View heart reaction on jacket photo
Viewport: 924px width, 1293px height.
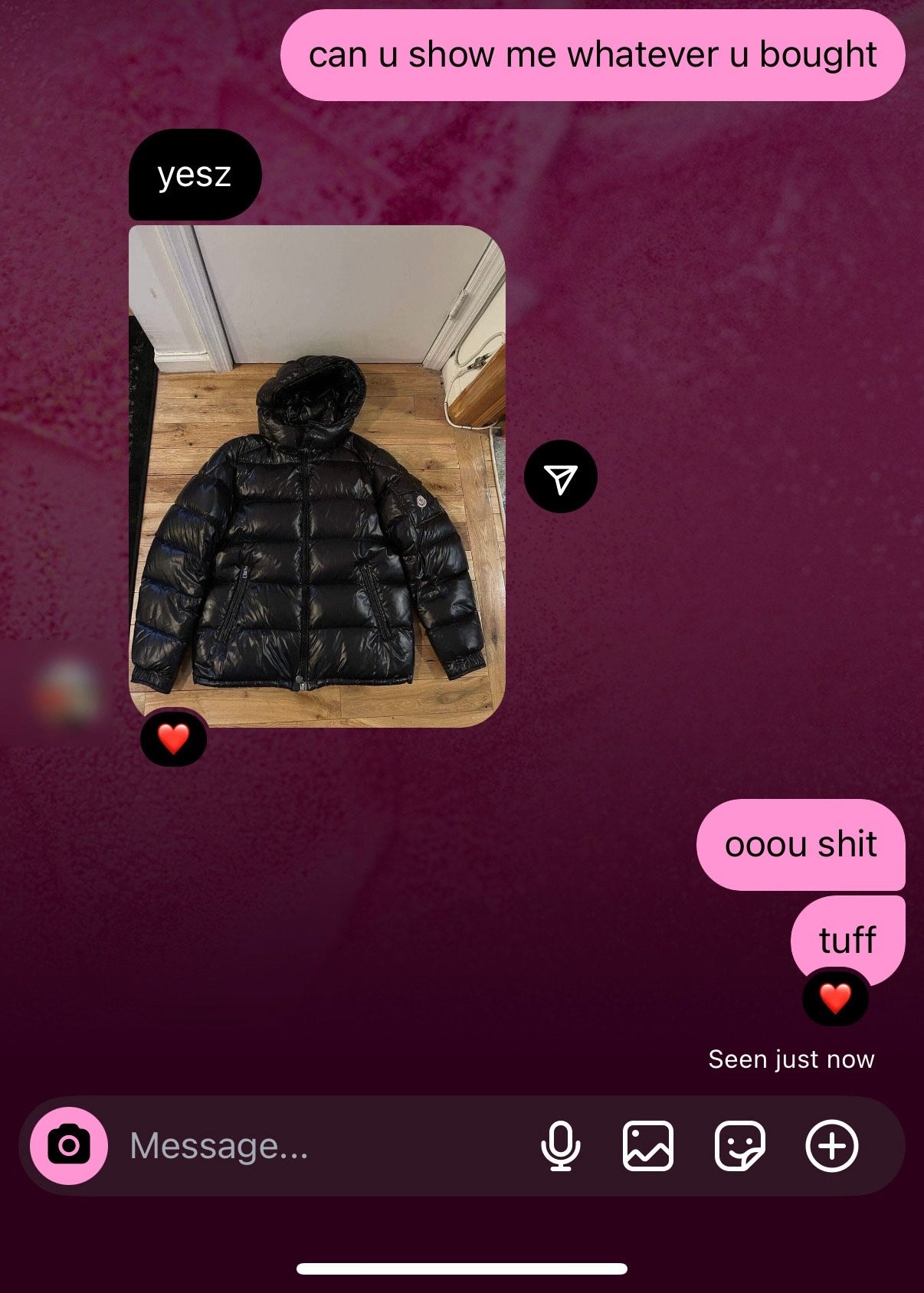174,739
